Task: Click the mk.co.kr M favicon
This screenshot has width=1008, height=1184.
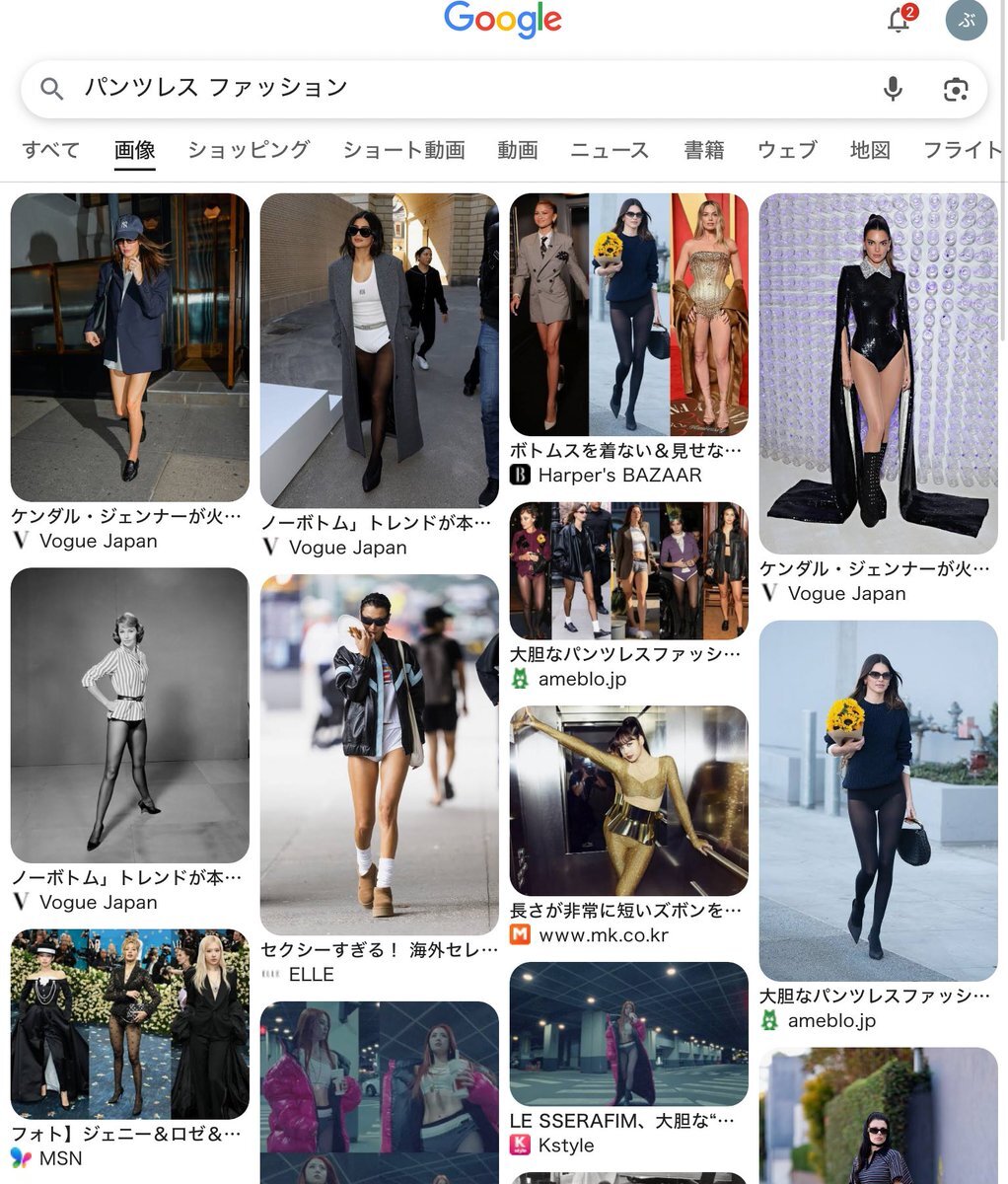Action: tap(520, 935)
